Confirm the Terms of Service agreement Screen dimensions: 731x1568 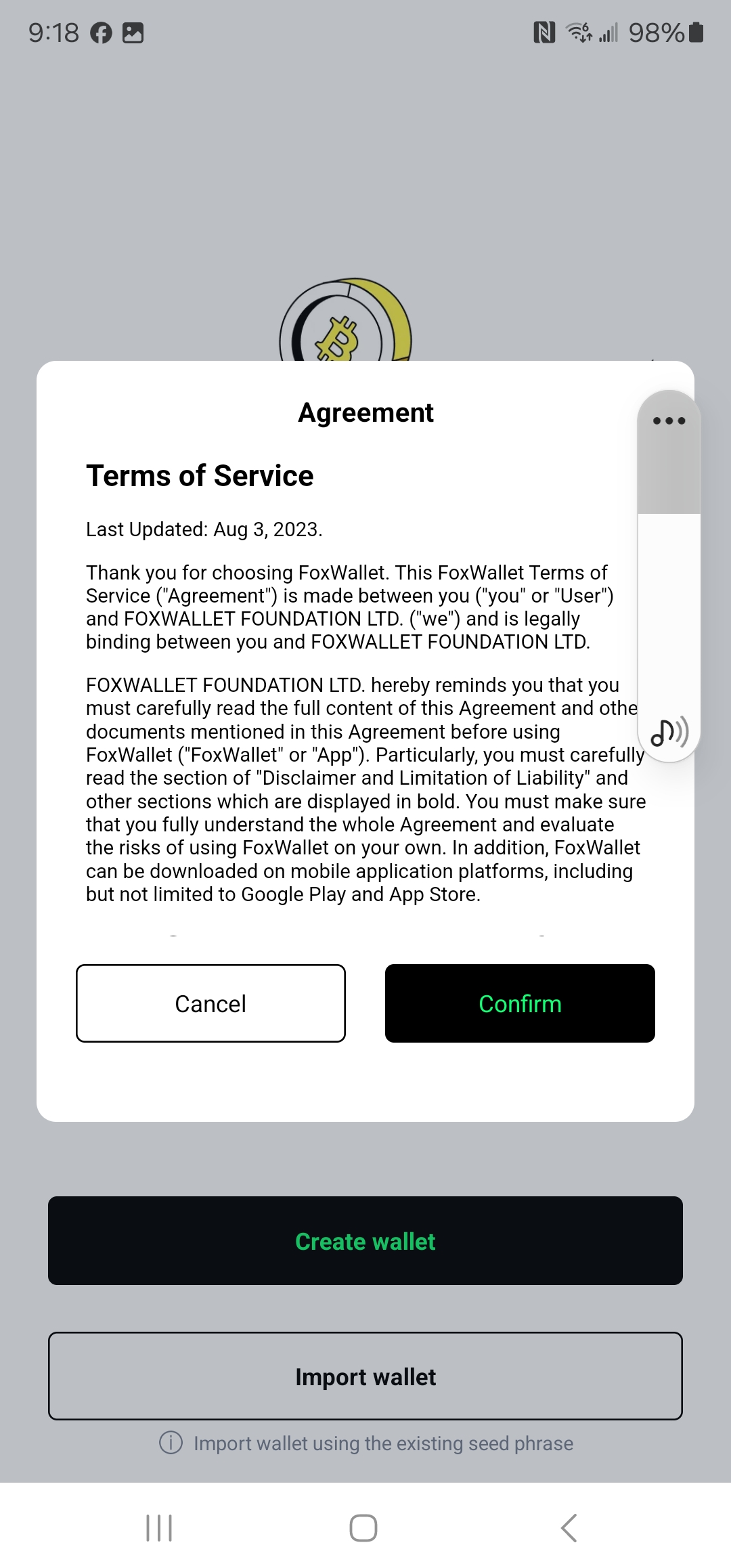click(x=519, y=1003)
